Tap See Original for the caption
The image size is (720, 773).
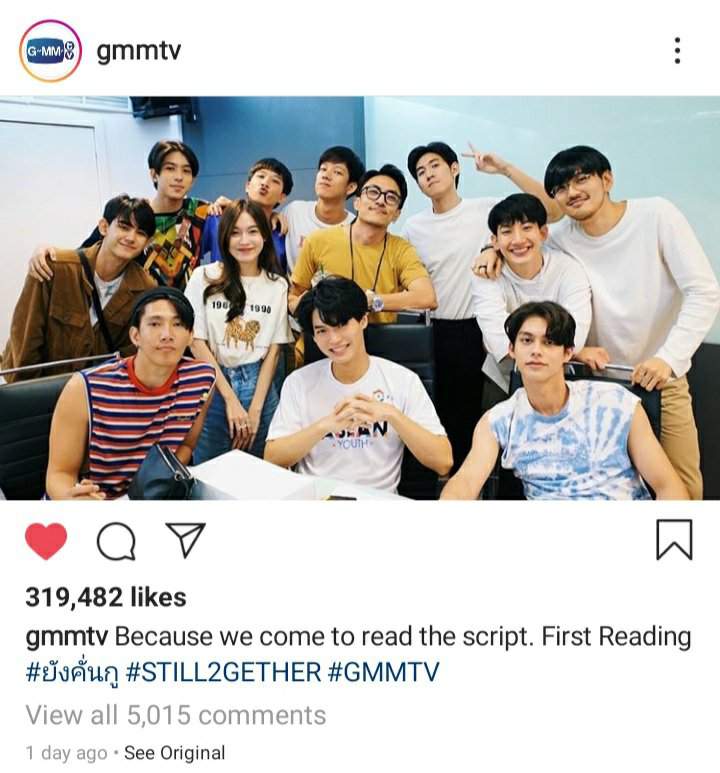point(175,753)
